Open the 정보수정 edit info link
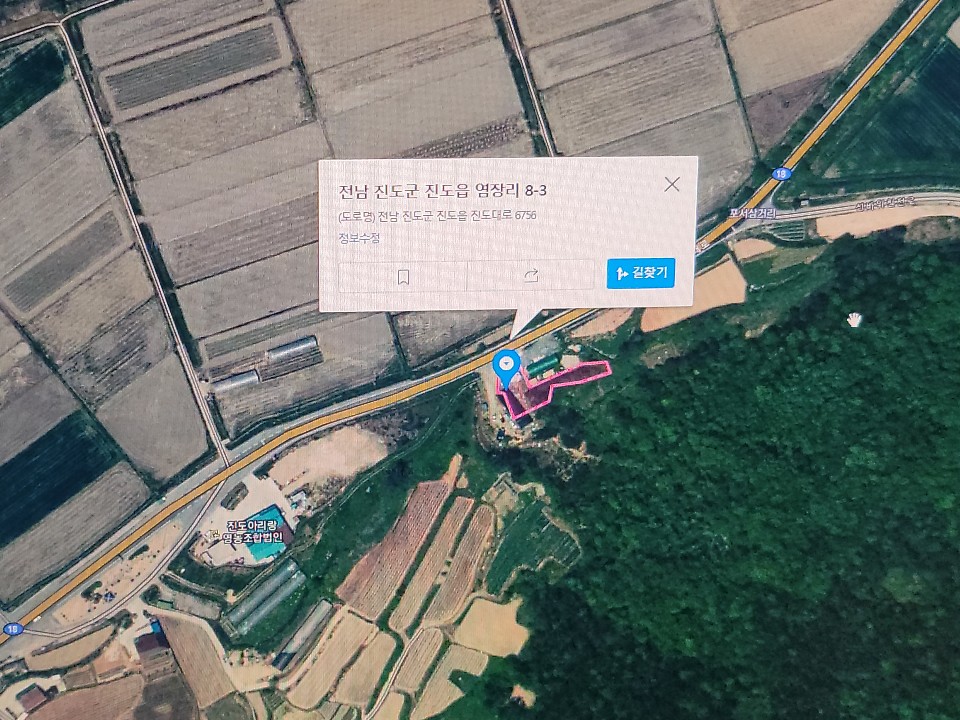The width and height of the screenshot is (960, 720). click(x=359, y=237)
